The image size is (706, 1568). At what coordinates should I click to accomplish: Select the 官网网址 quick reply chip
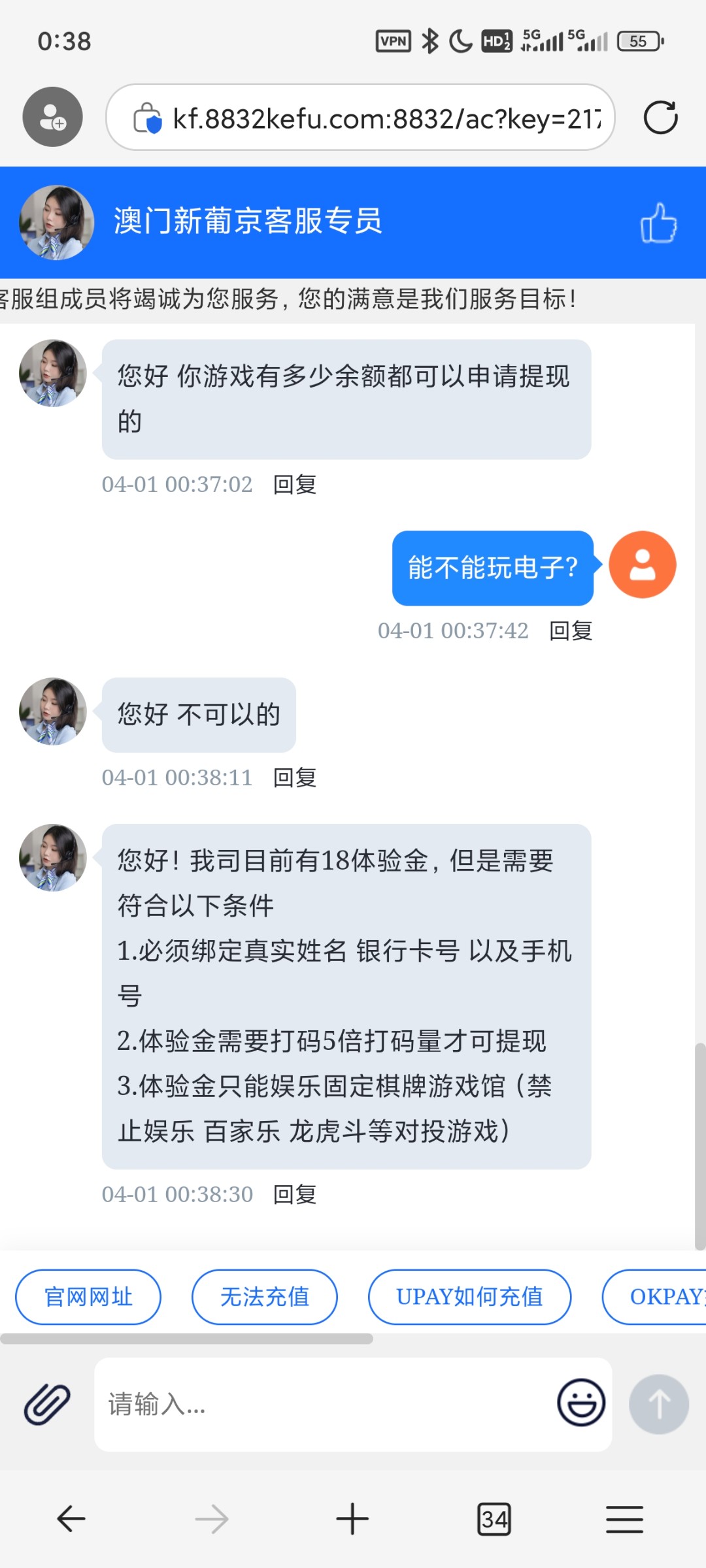pos(88,1297)
